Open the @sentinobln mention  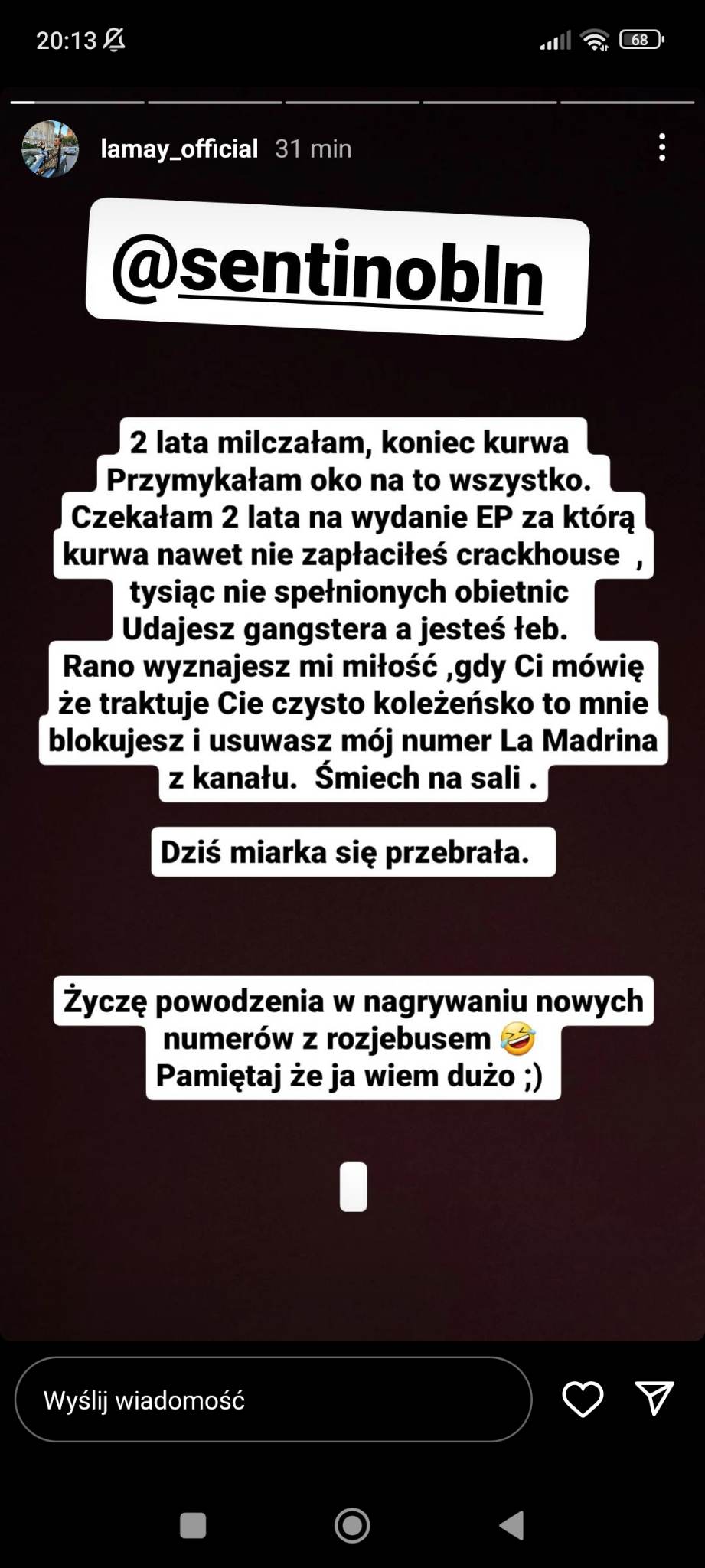(x=328, y=272)
